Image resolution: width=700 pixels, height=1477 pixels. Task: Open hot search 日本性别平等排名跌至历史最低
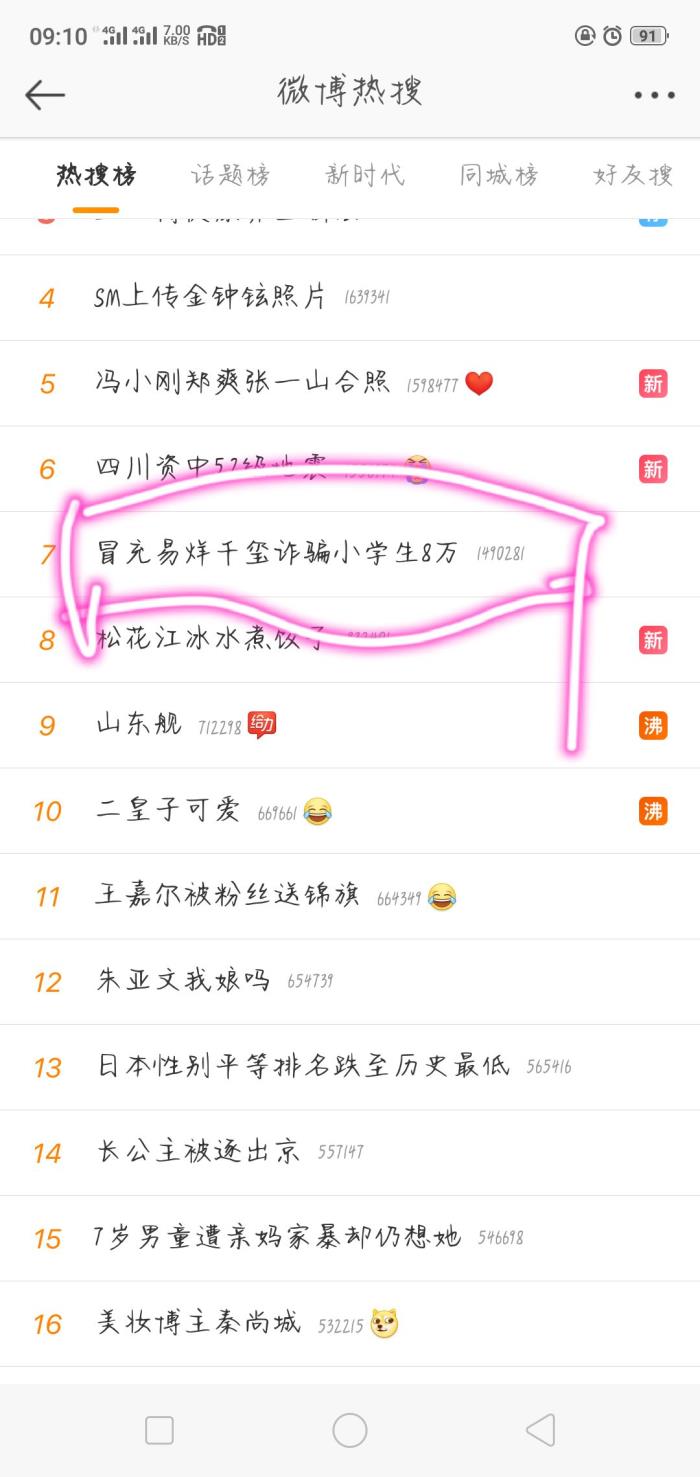pyautogui.click(x=303, y=1067)
